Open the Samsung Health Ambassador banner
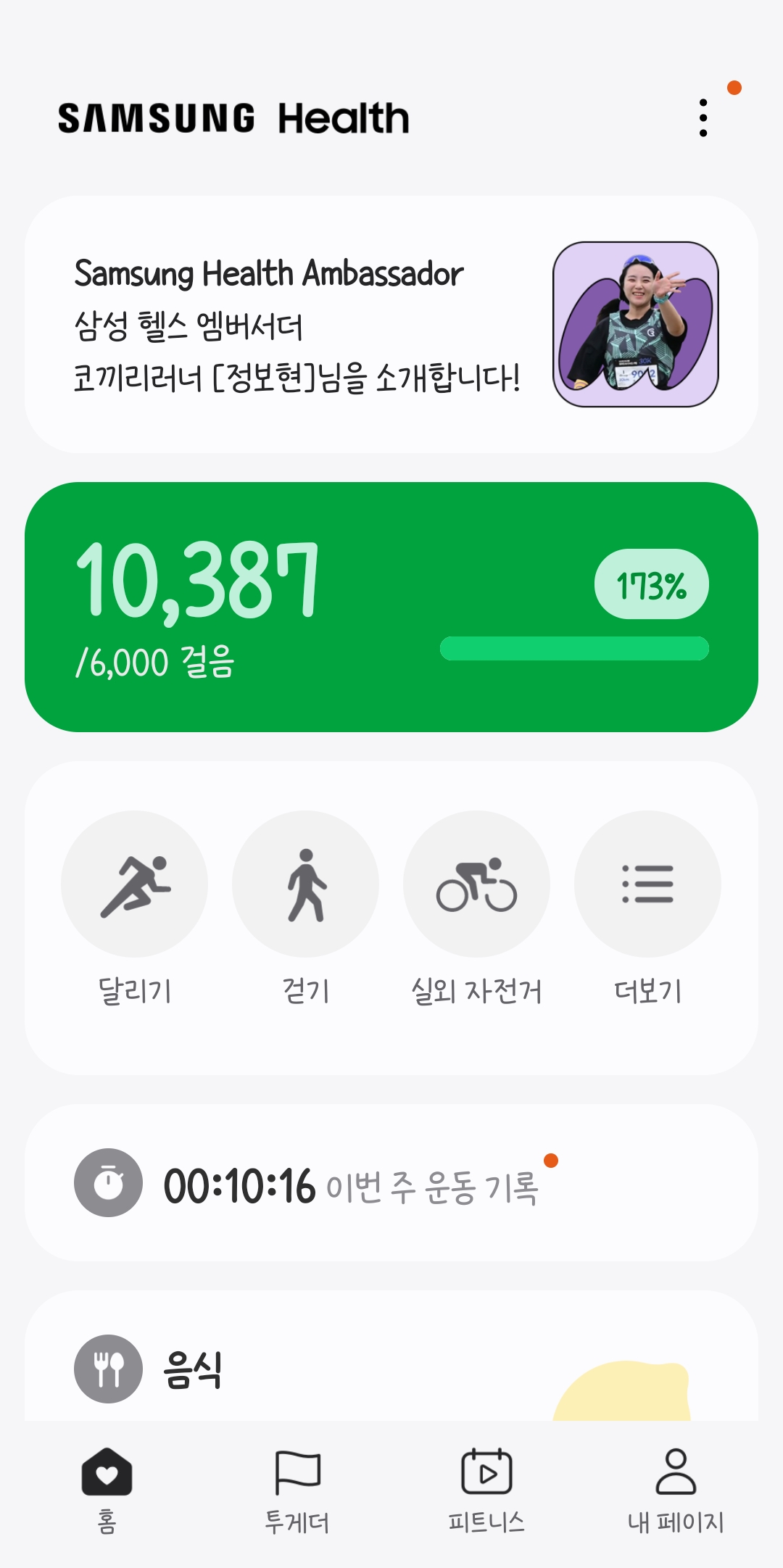783x1568 pixels. 391,324
